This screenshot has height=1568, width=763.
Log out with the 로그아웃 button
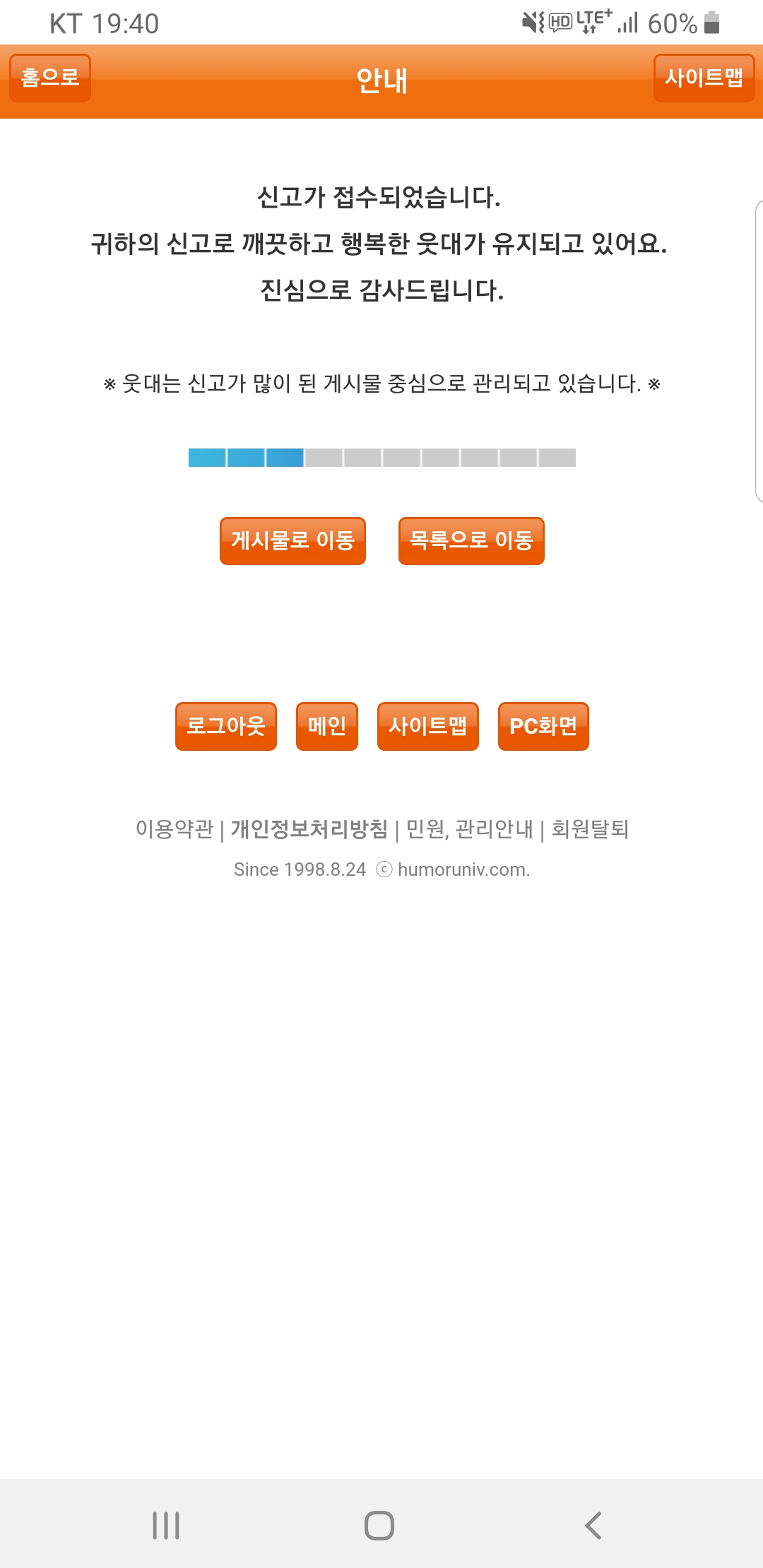pyautogui.click(x=226, y=726)
